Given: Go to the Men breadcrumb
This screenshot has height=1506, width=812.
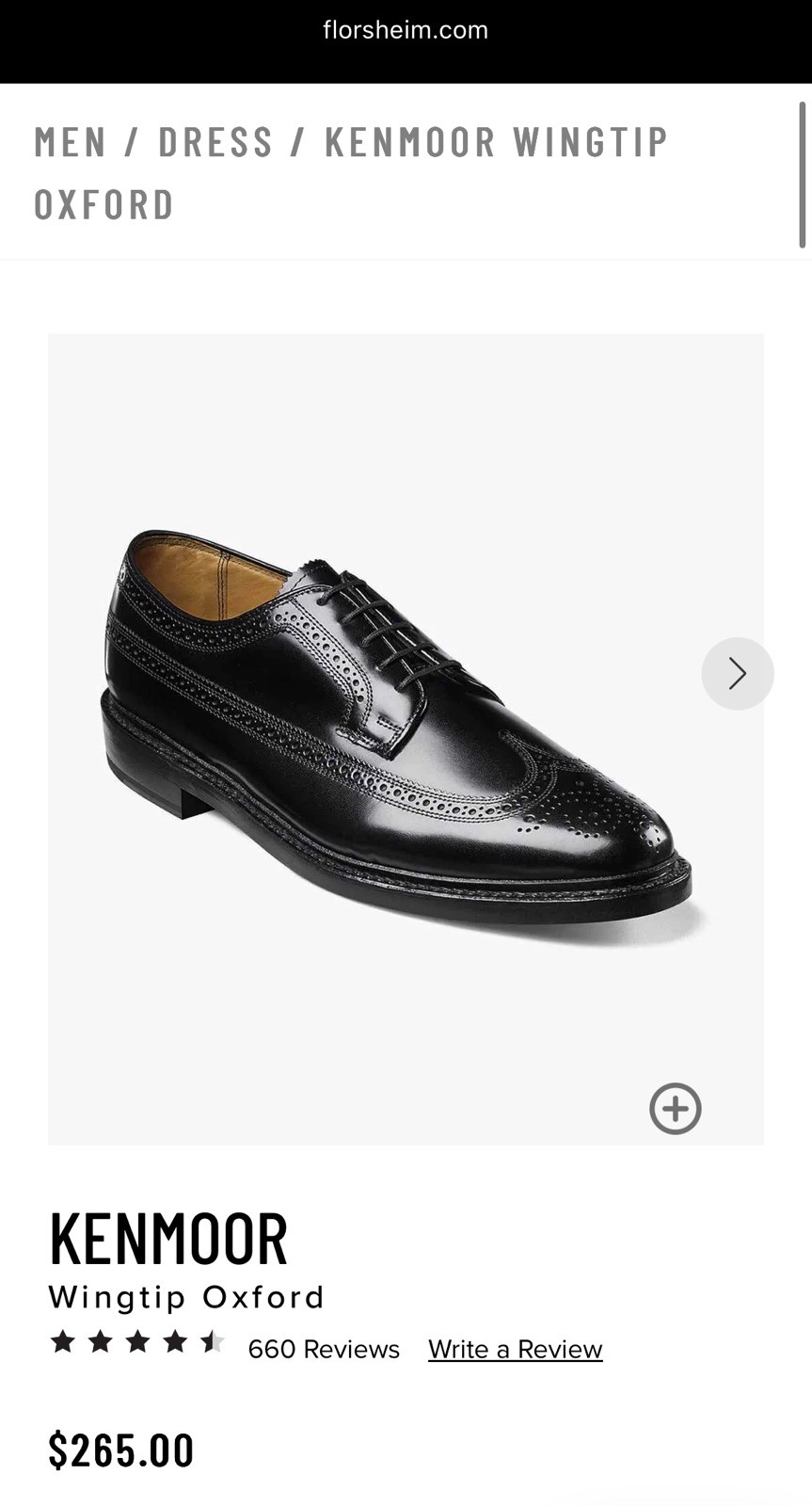Looking at the screenshot, I should (70, 142).
